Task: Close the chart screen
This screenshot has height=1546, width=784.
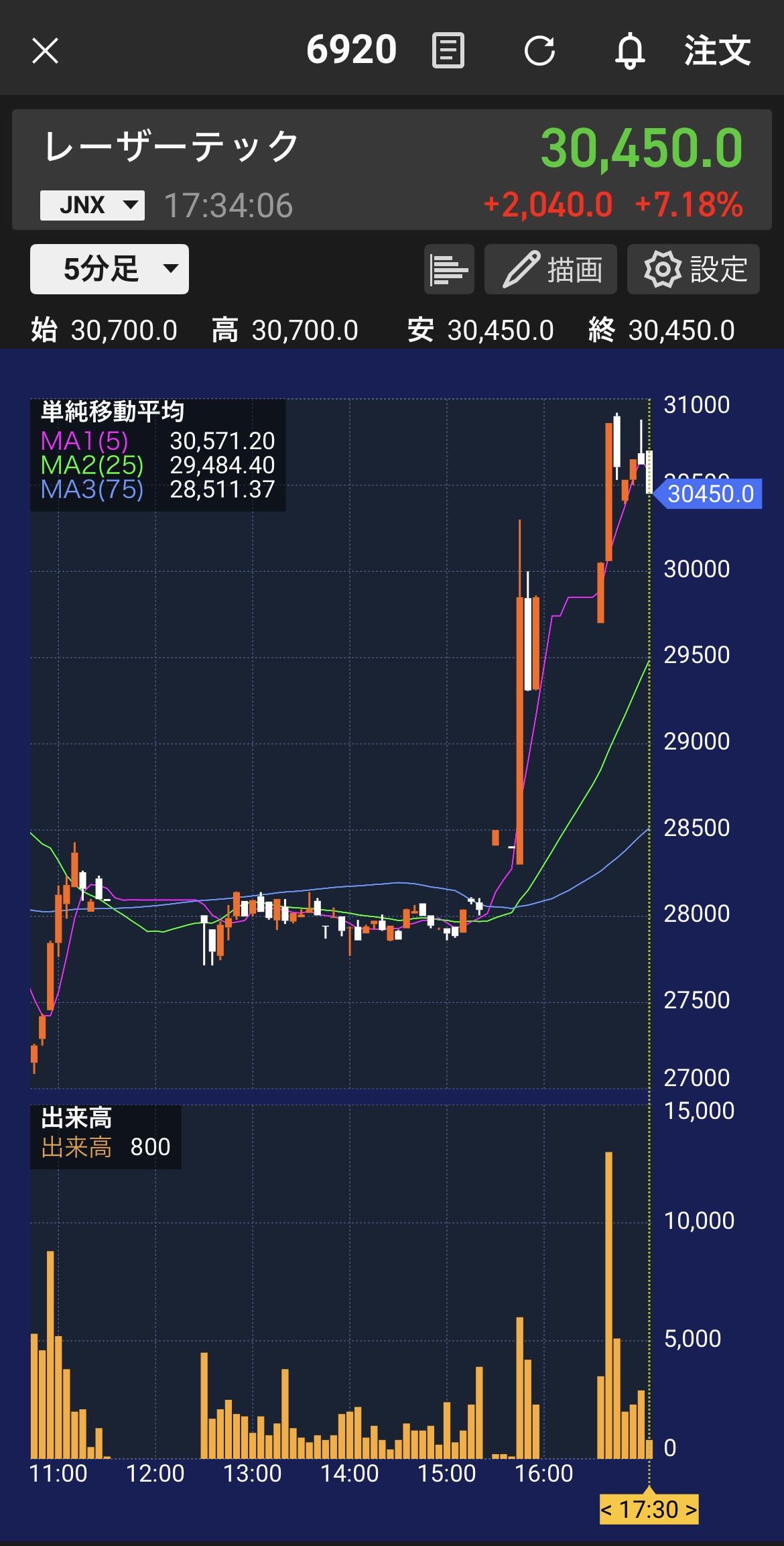Action: pyautogui.click(x=46, y=51)
